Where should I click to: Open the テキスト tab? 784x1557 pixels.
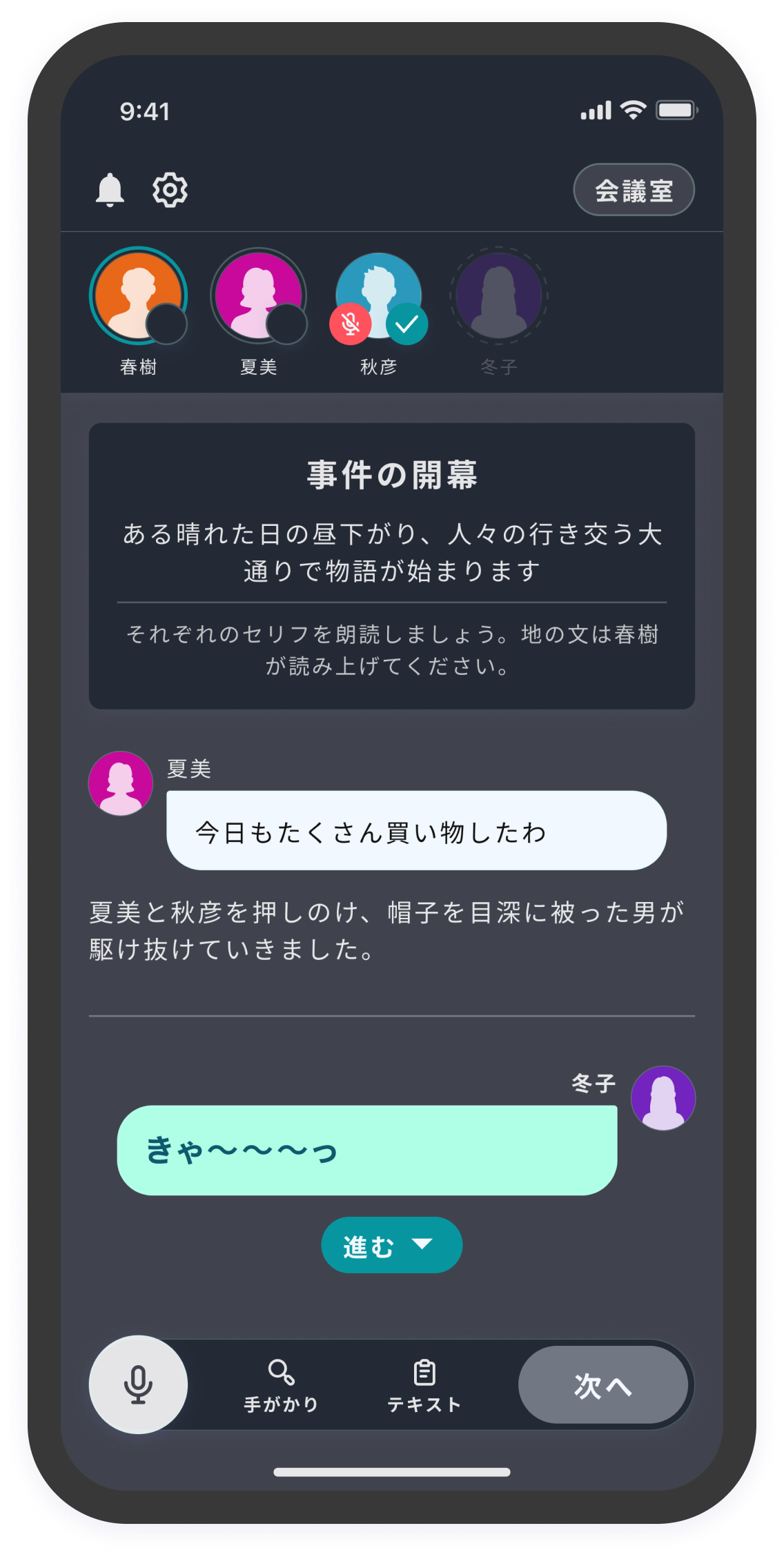click(424, 1384)
